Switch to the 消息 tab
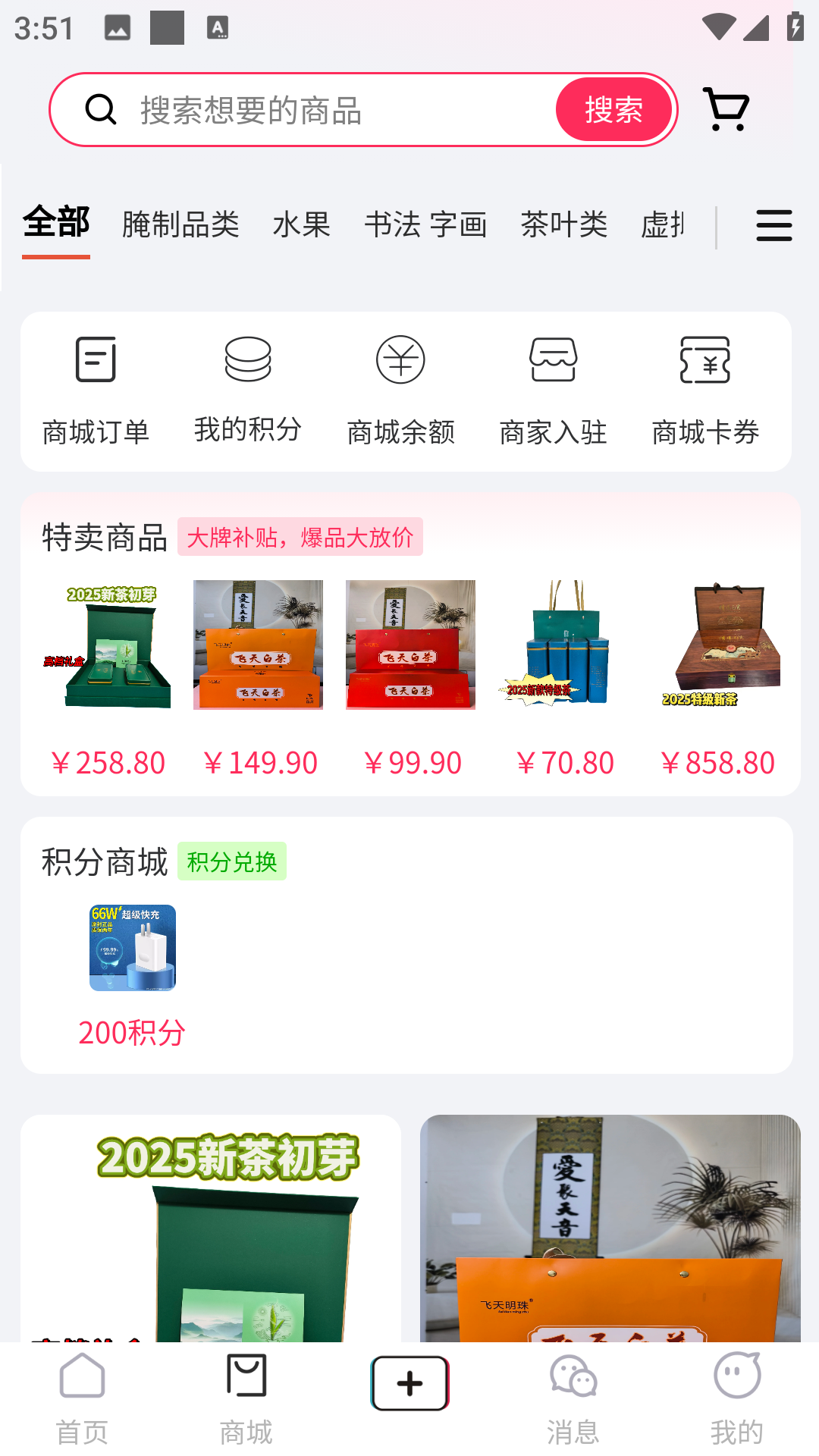This screenshot has height=1456, width=819. coord(573,1398)
